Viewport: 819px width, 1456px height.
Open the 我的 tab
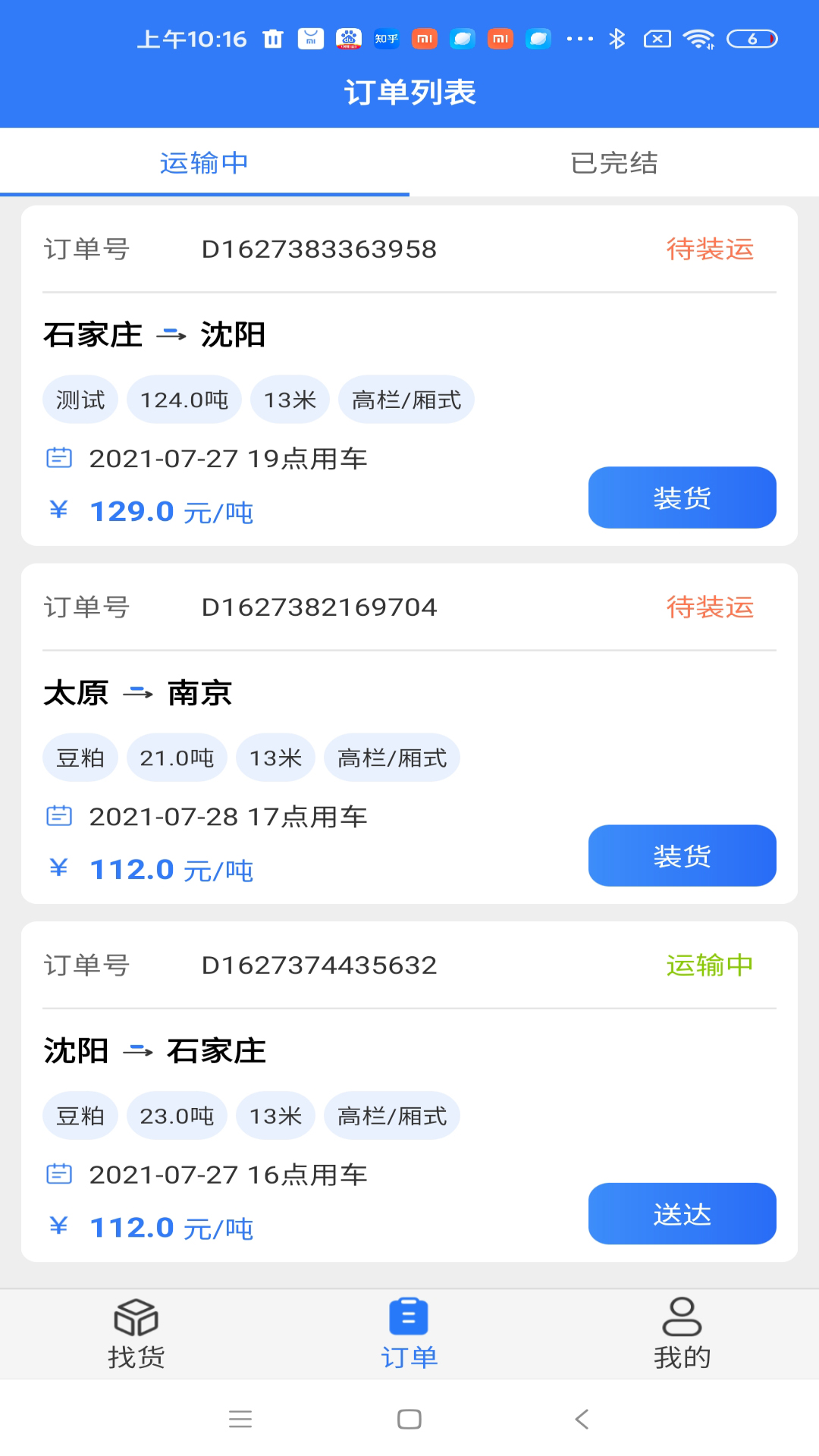tap(682, 1334)
